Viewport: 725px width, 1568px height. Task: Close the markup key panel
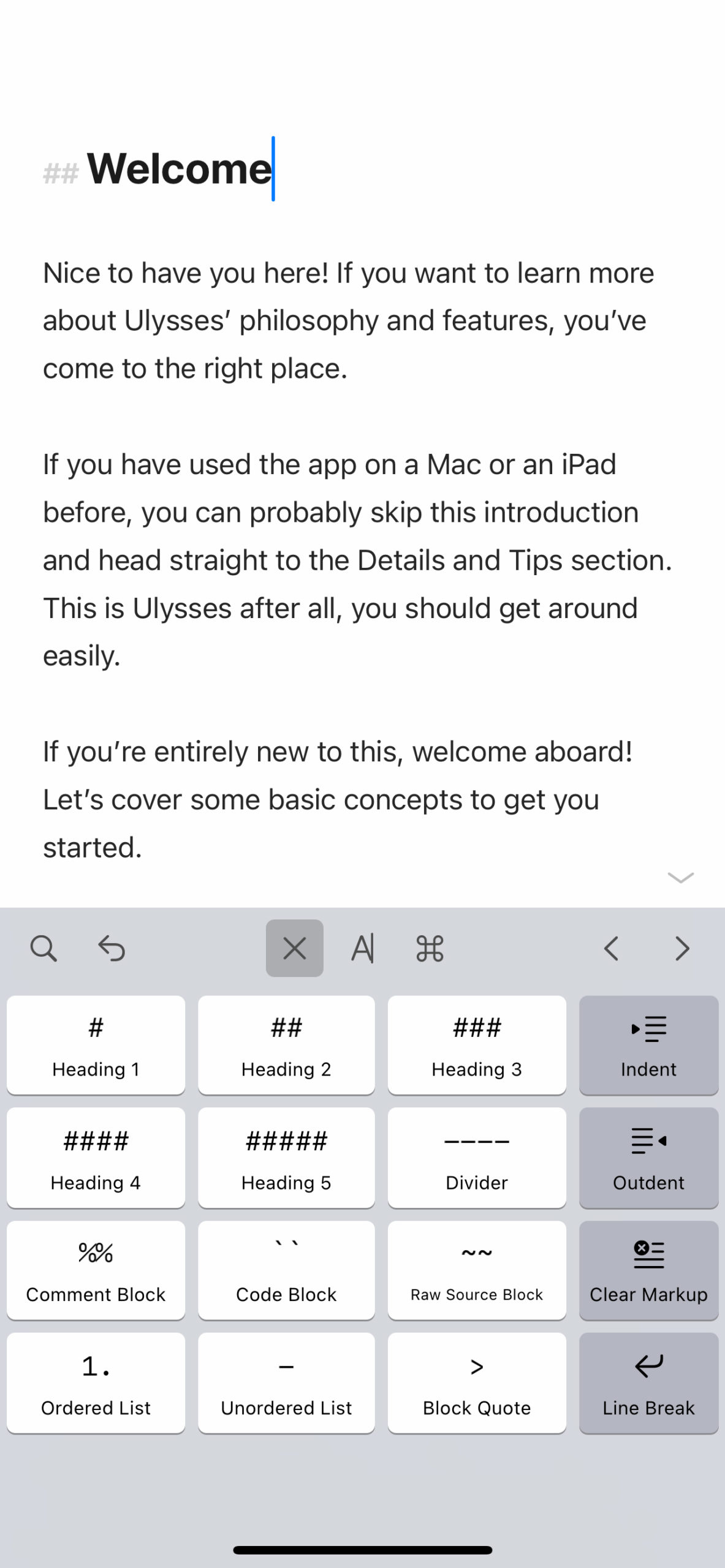(295, 948)
